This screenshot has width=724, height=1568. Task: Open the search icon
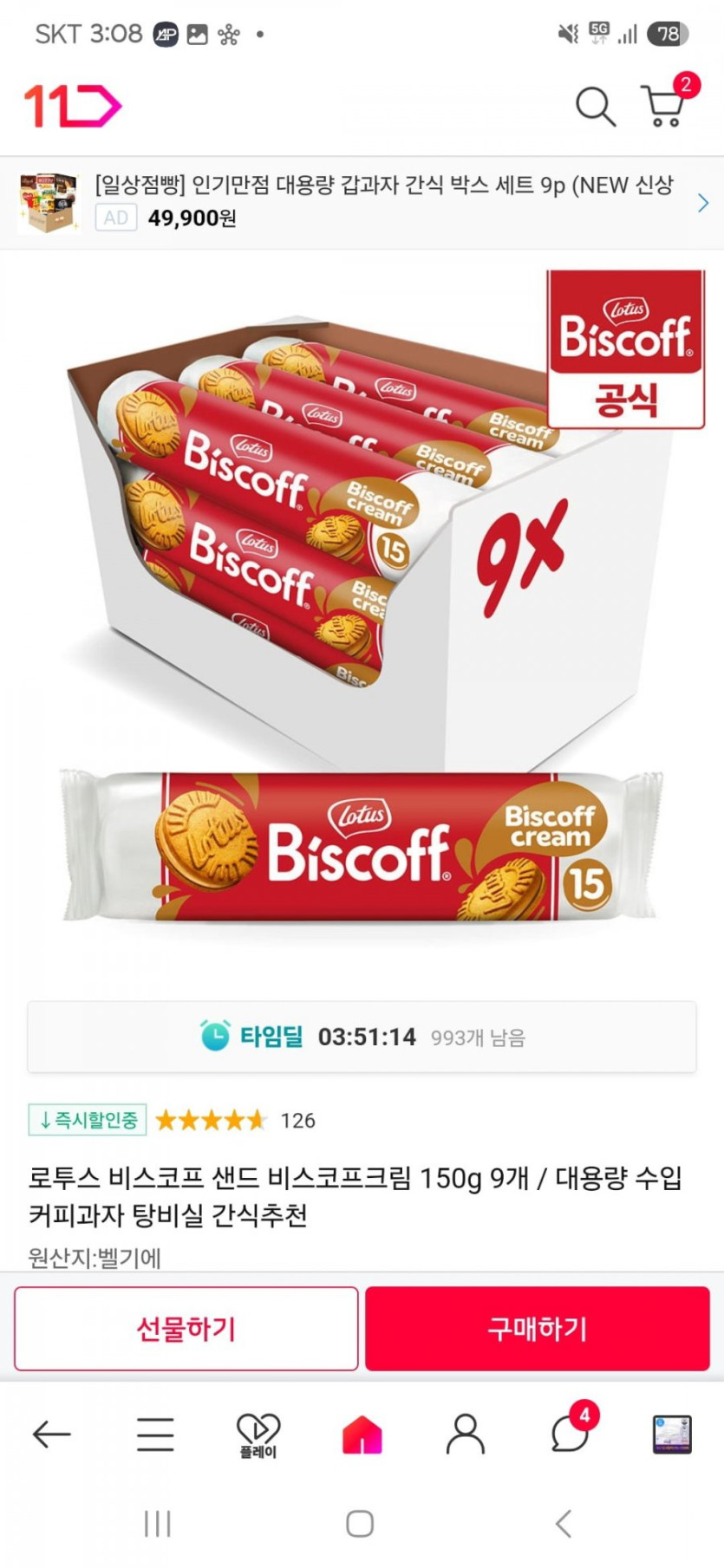pos(595,107)
